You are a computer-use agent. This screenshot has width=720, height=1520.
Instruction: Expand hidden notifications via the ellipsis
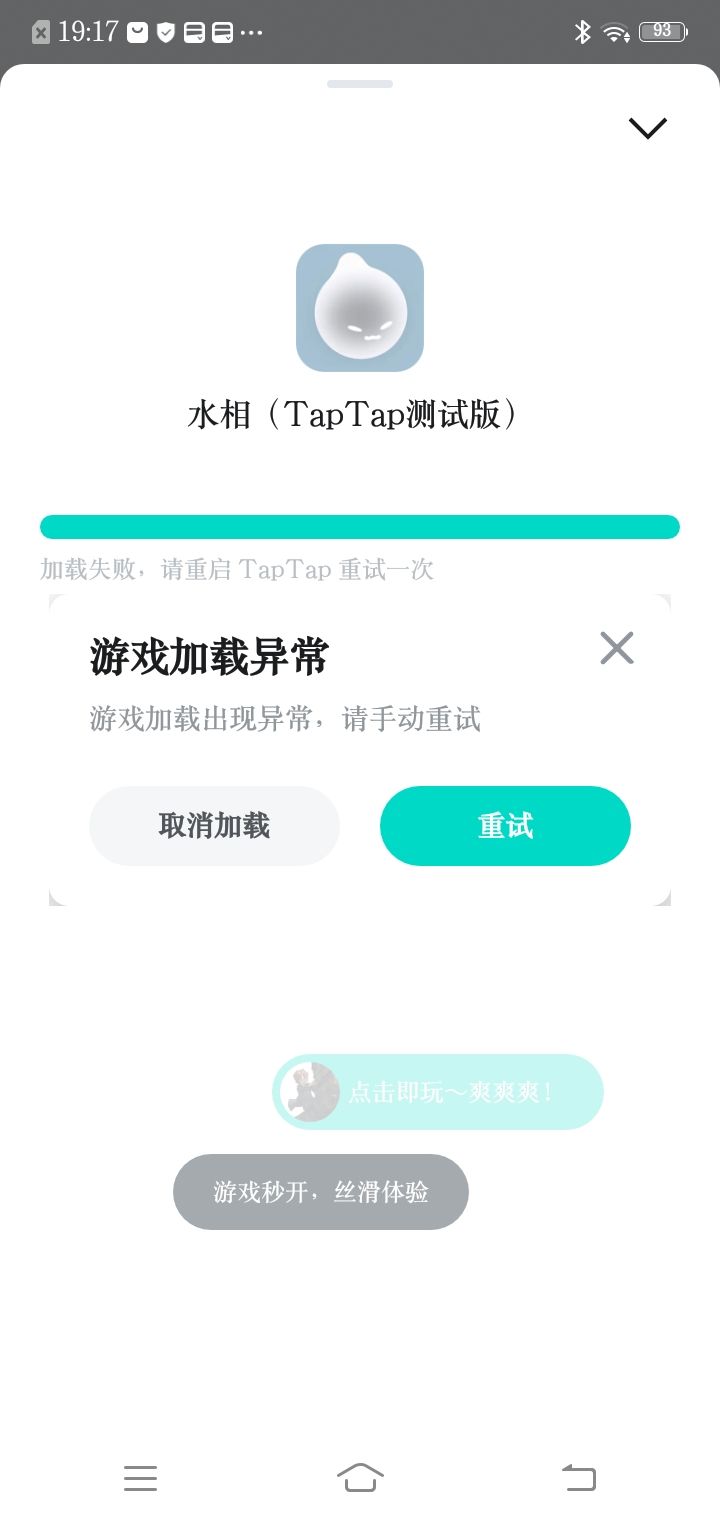click(x=248, y=31)
